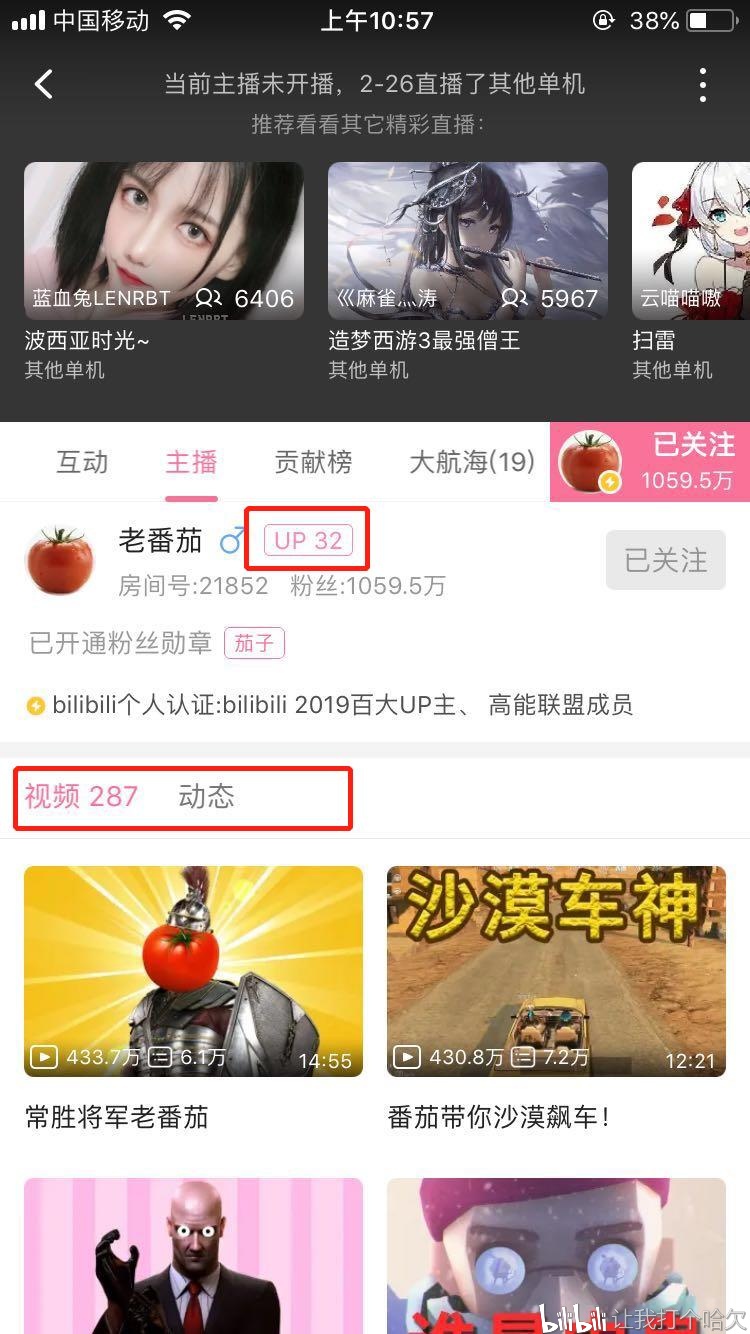Play the video 常胜将军老番茄
This screenshot has height=1334, width=750.
[193, 970]
